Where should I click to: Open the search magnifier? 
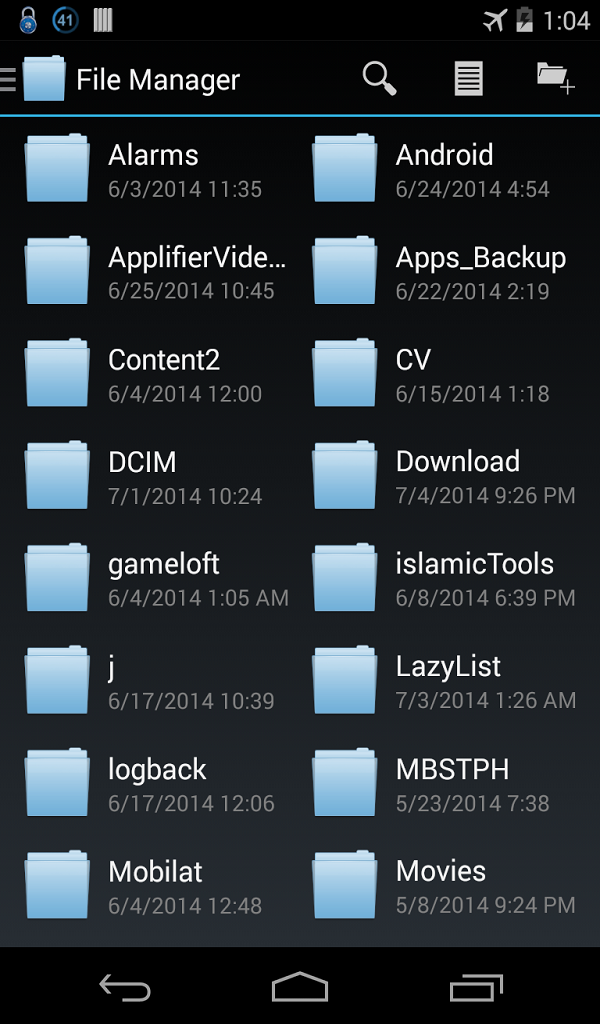tap(379, 78)
